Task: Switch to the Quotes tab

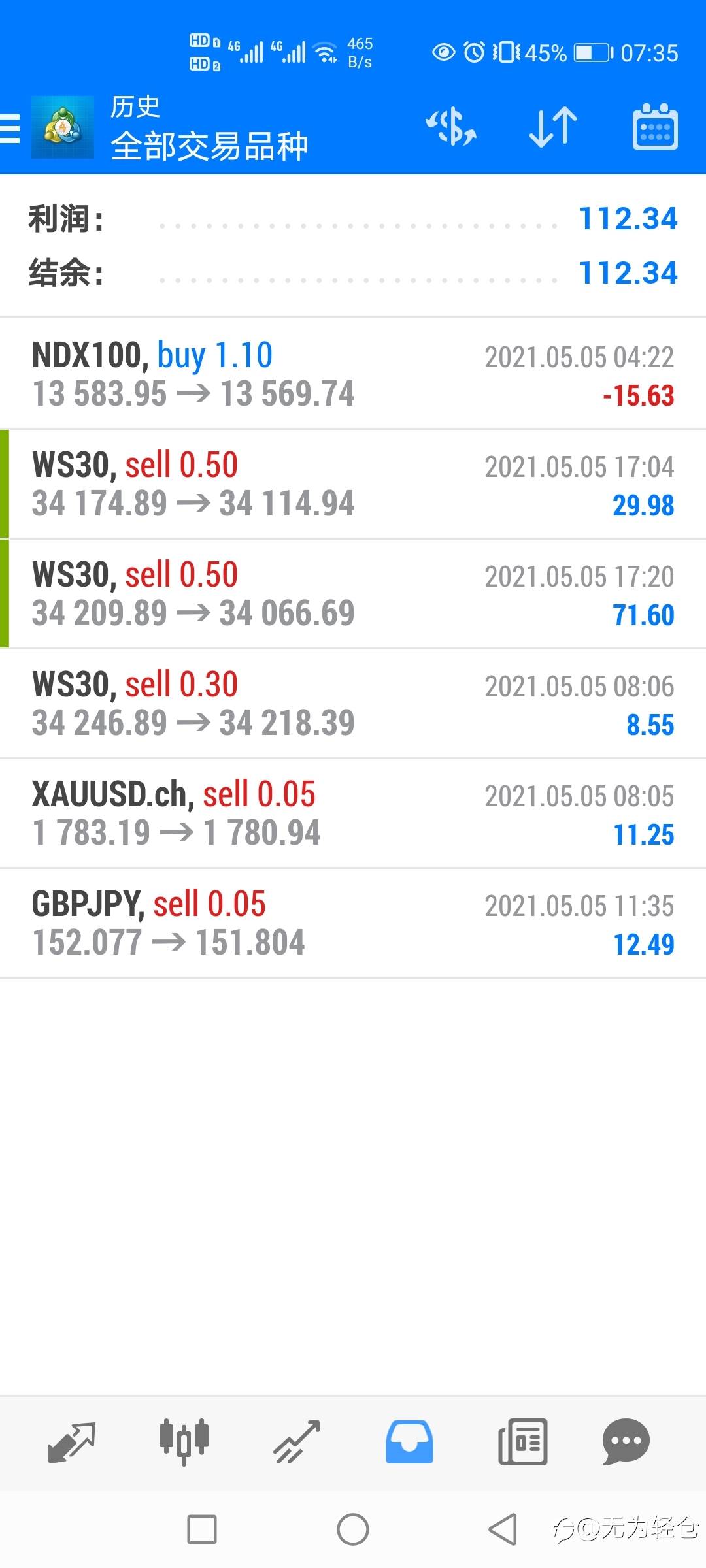Action: point(72,1441)
